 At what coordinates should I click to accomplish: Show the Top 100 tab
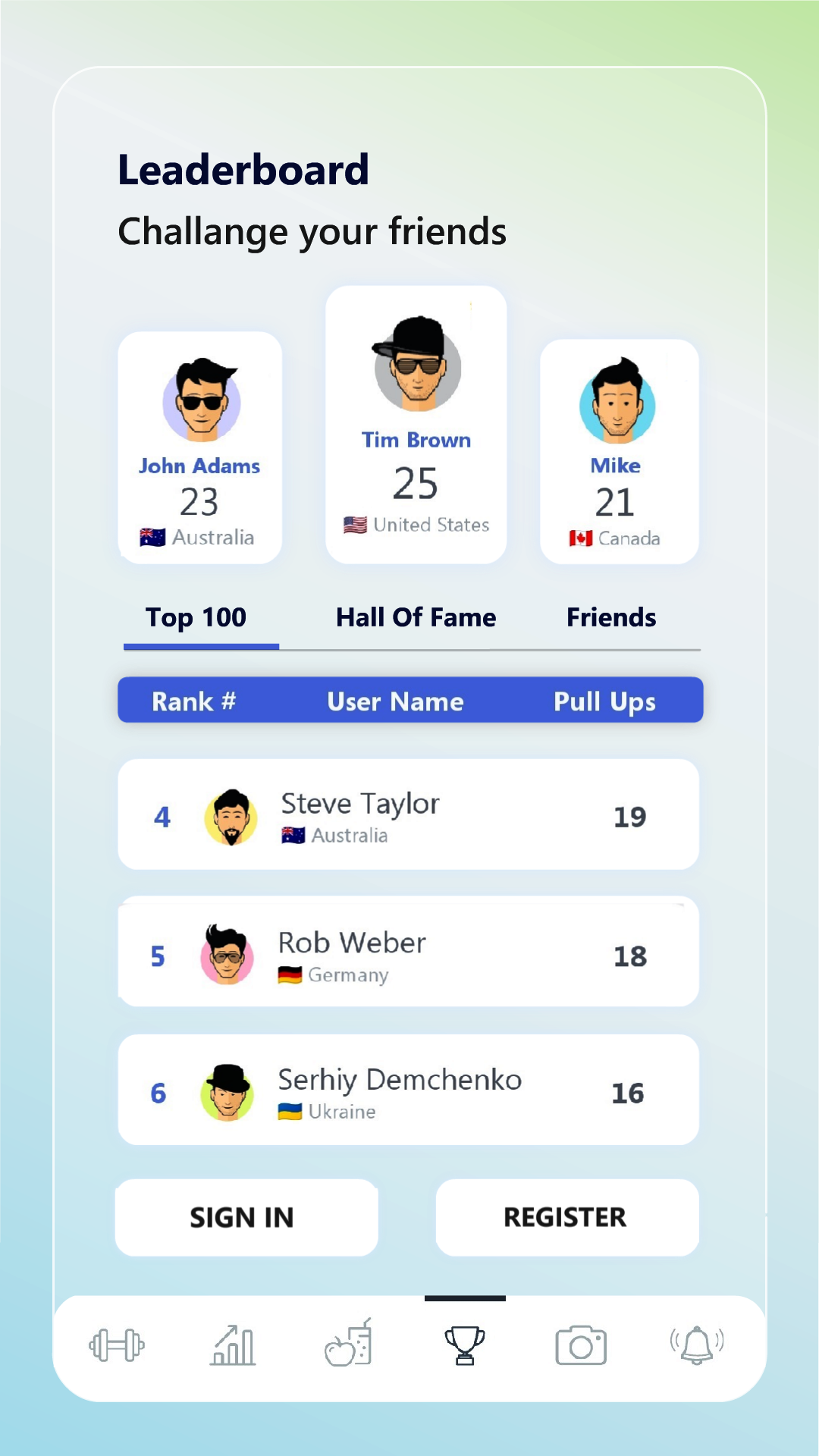[196, 617]
